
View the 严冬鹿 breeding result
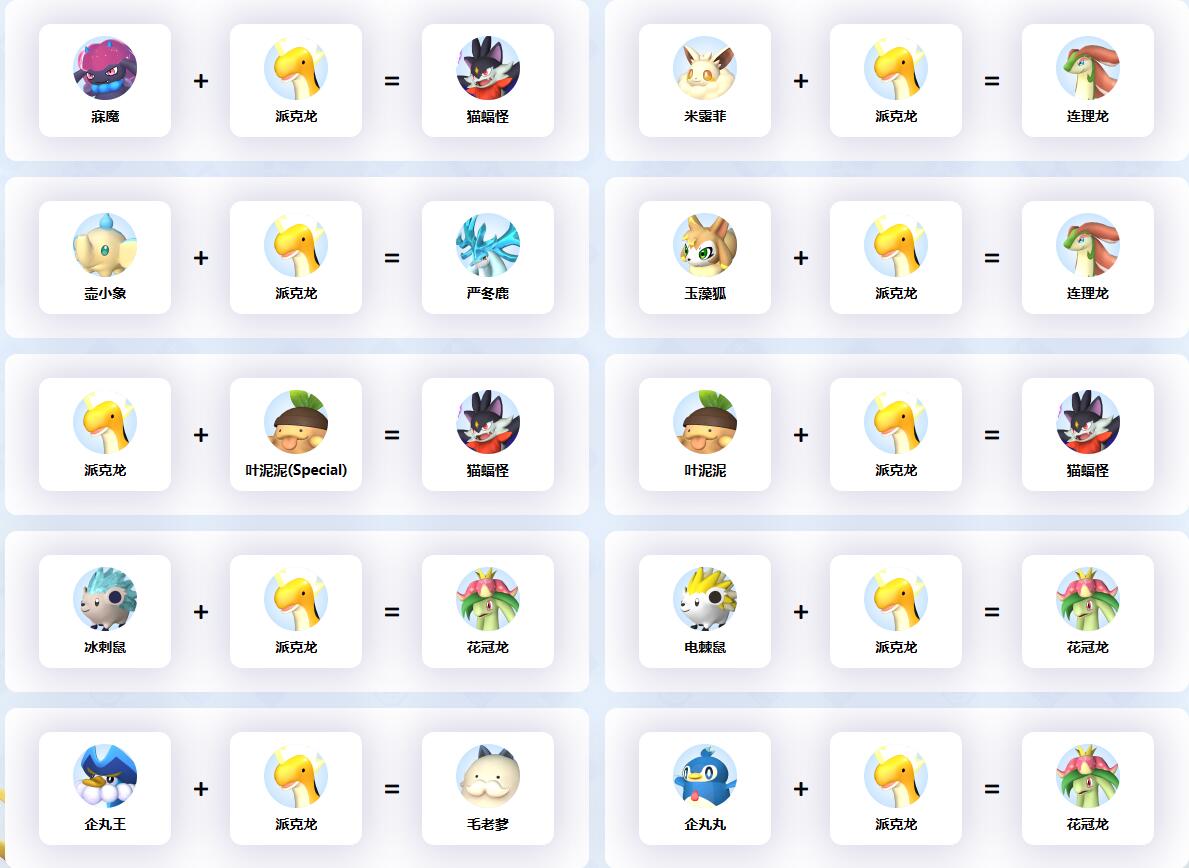[488, 258]
